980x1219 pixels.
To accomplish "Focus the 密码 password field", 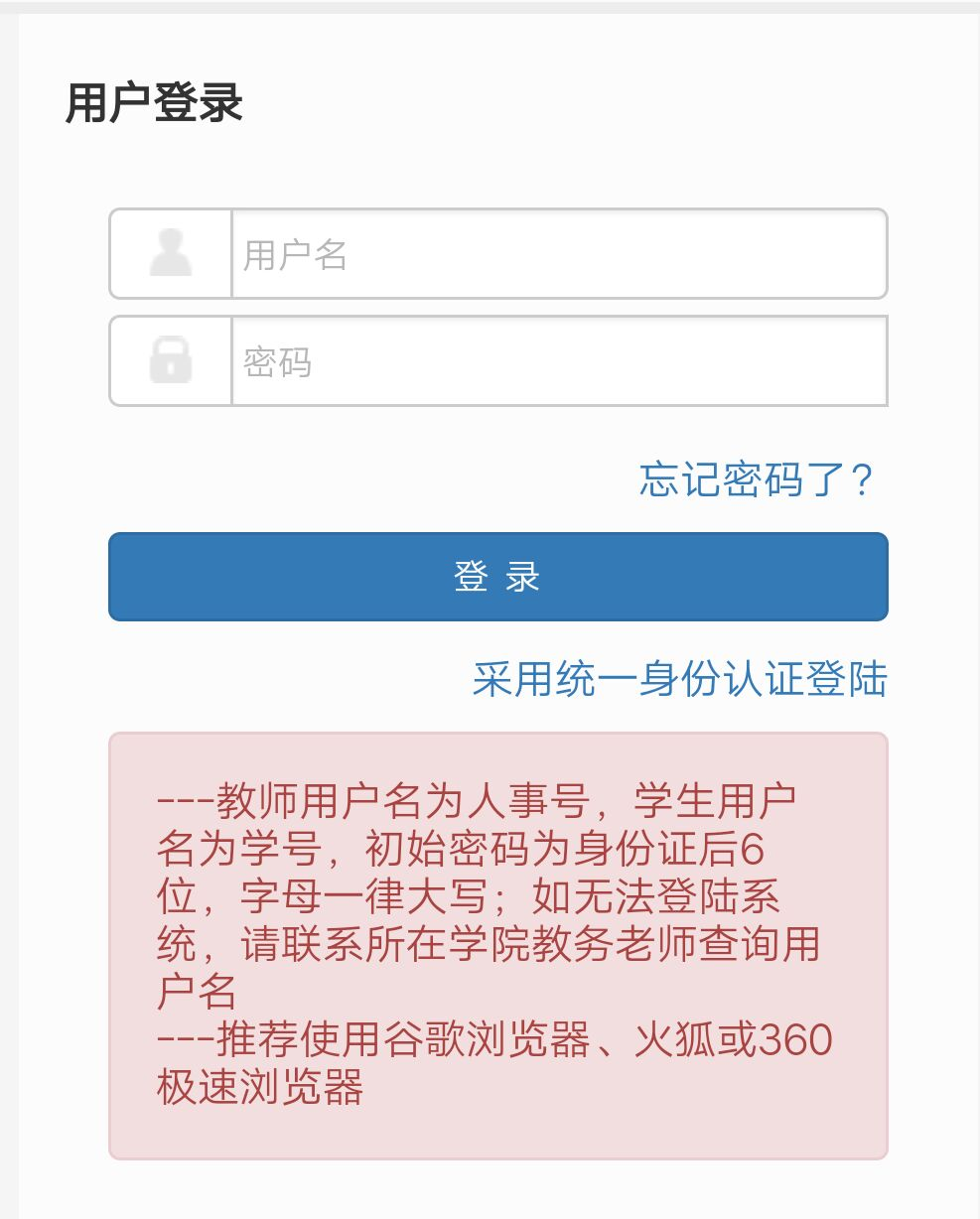I will pos(558,361).
